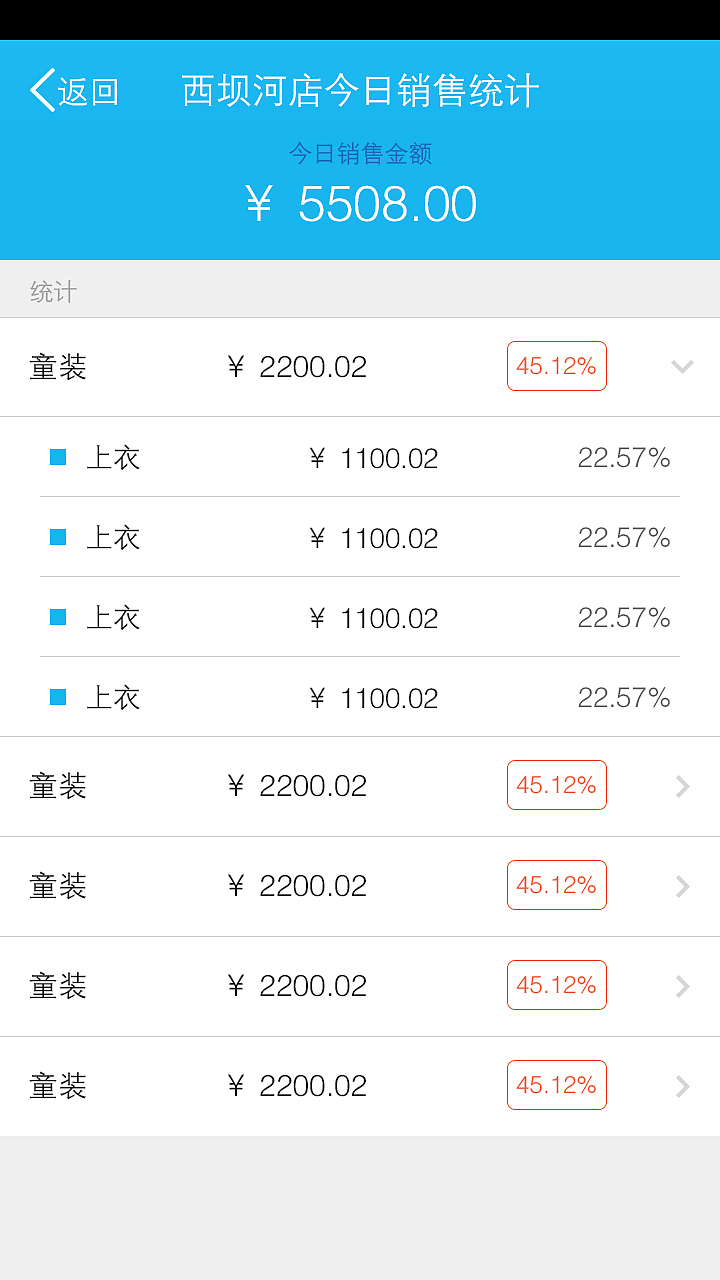This screenshot has height=1280, width=720.
Task: Tap the blue square icon beside the first 上衣 row
Action: pos(57,457)
